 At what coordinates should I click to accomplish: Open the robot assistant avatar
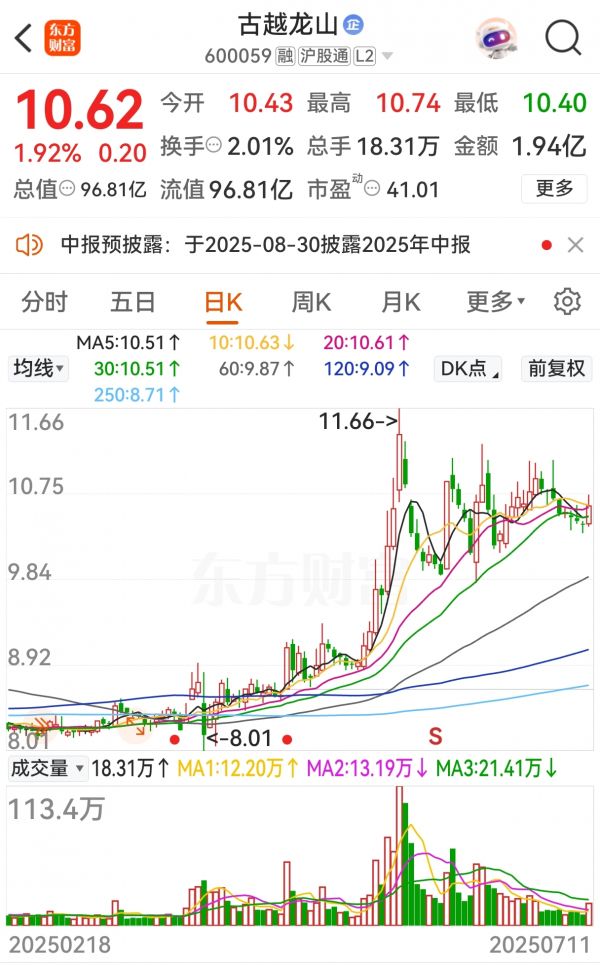496,38
